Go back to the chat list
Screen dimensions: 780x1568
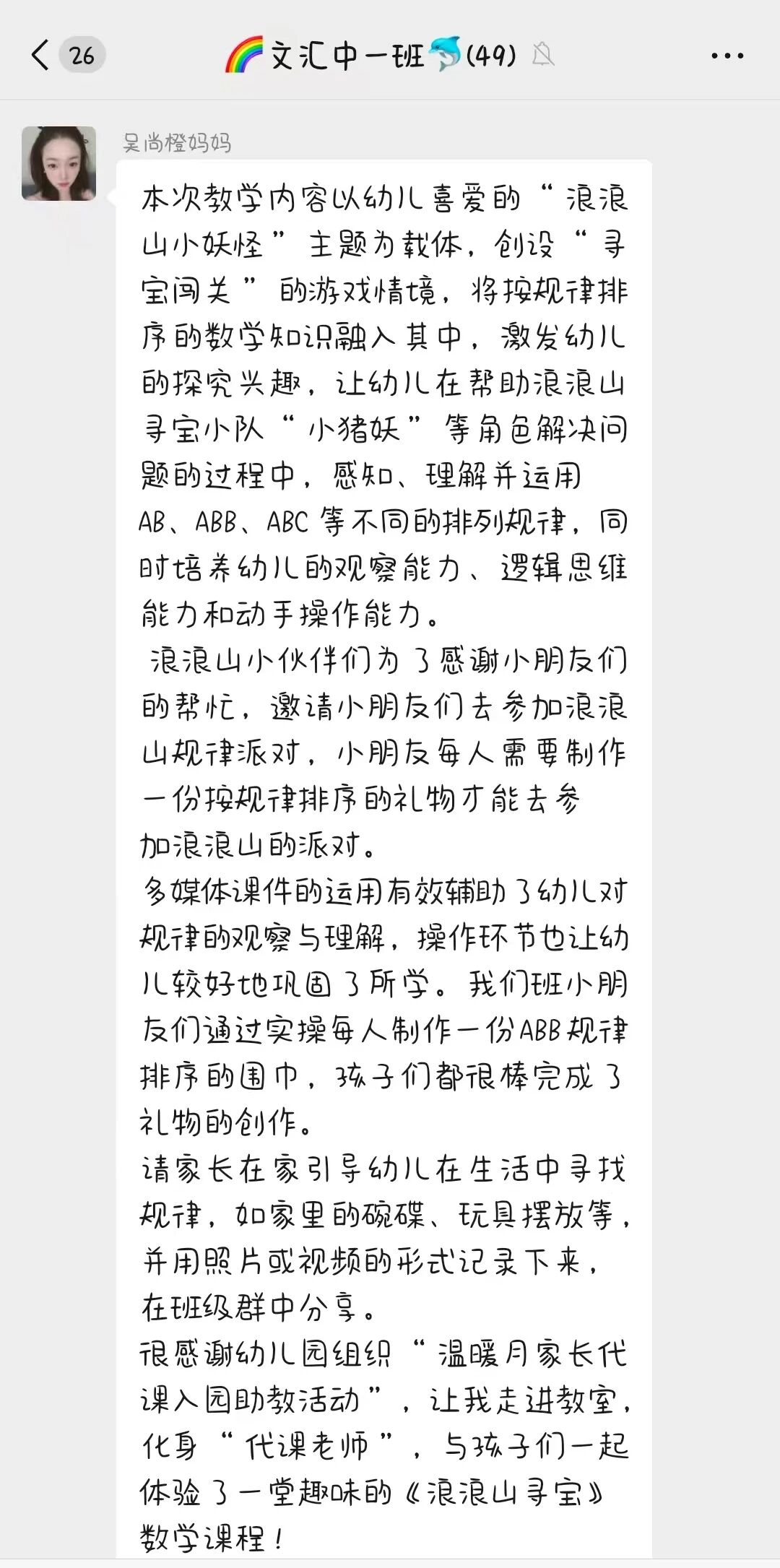(41, 55)
